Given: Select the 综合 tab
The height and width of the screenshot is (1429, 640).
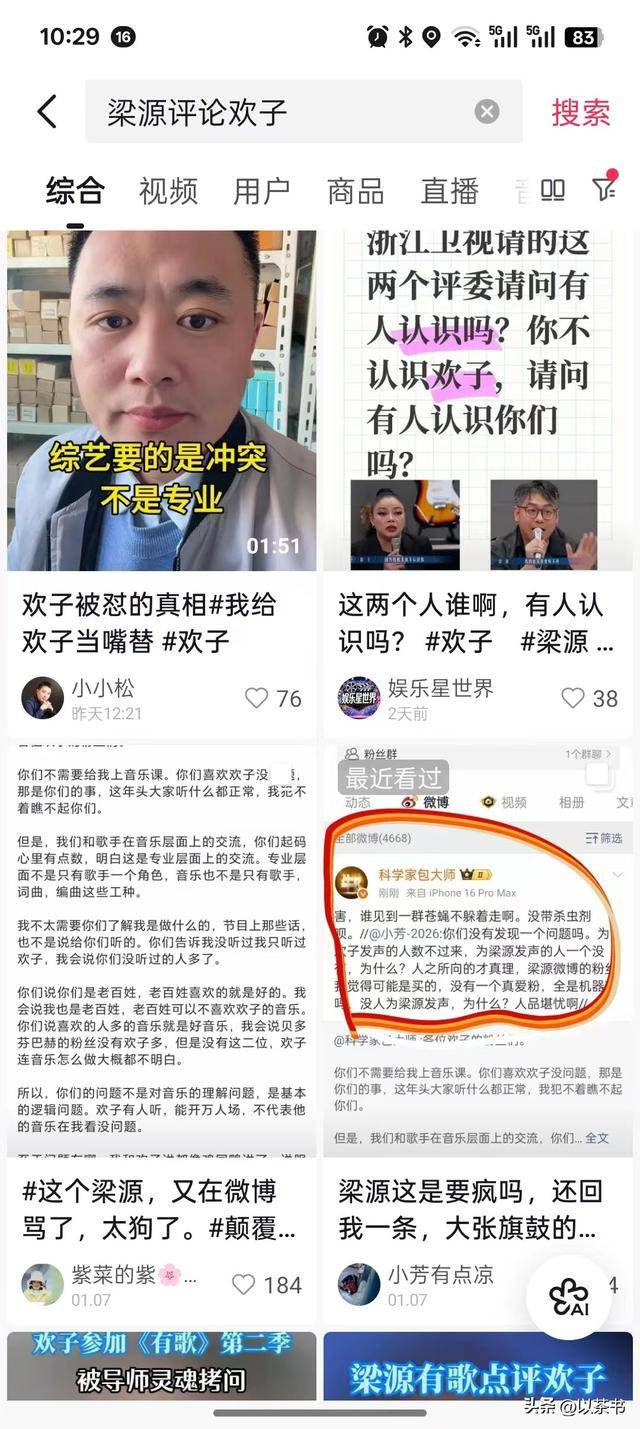Looking at the screenshot, I should [x=75, y=190].
